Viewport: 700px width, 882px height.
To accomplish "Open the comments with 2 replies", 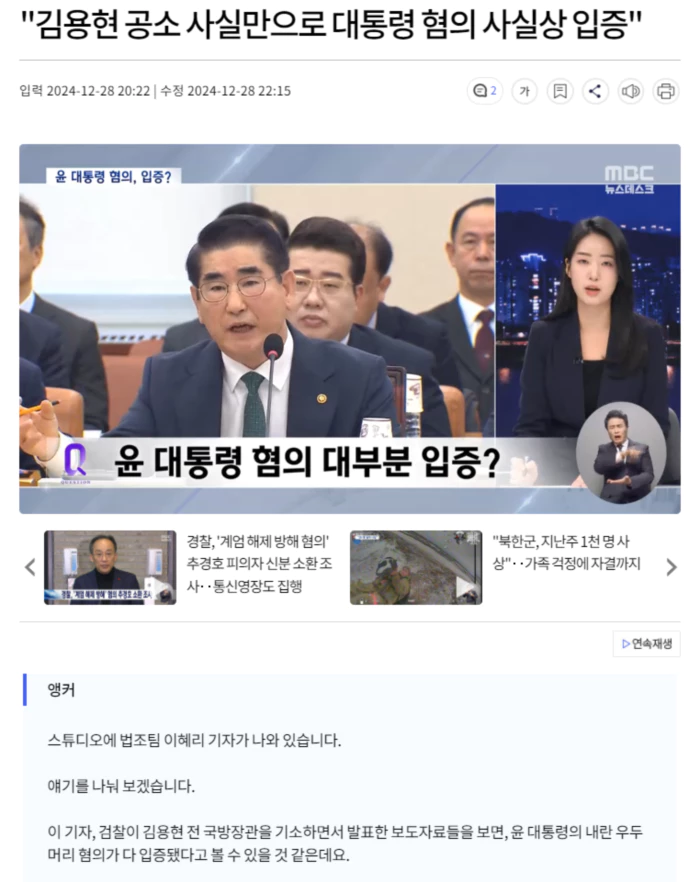I will point(485,91).
